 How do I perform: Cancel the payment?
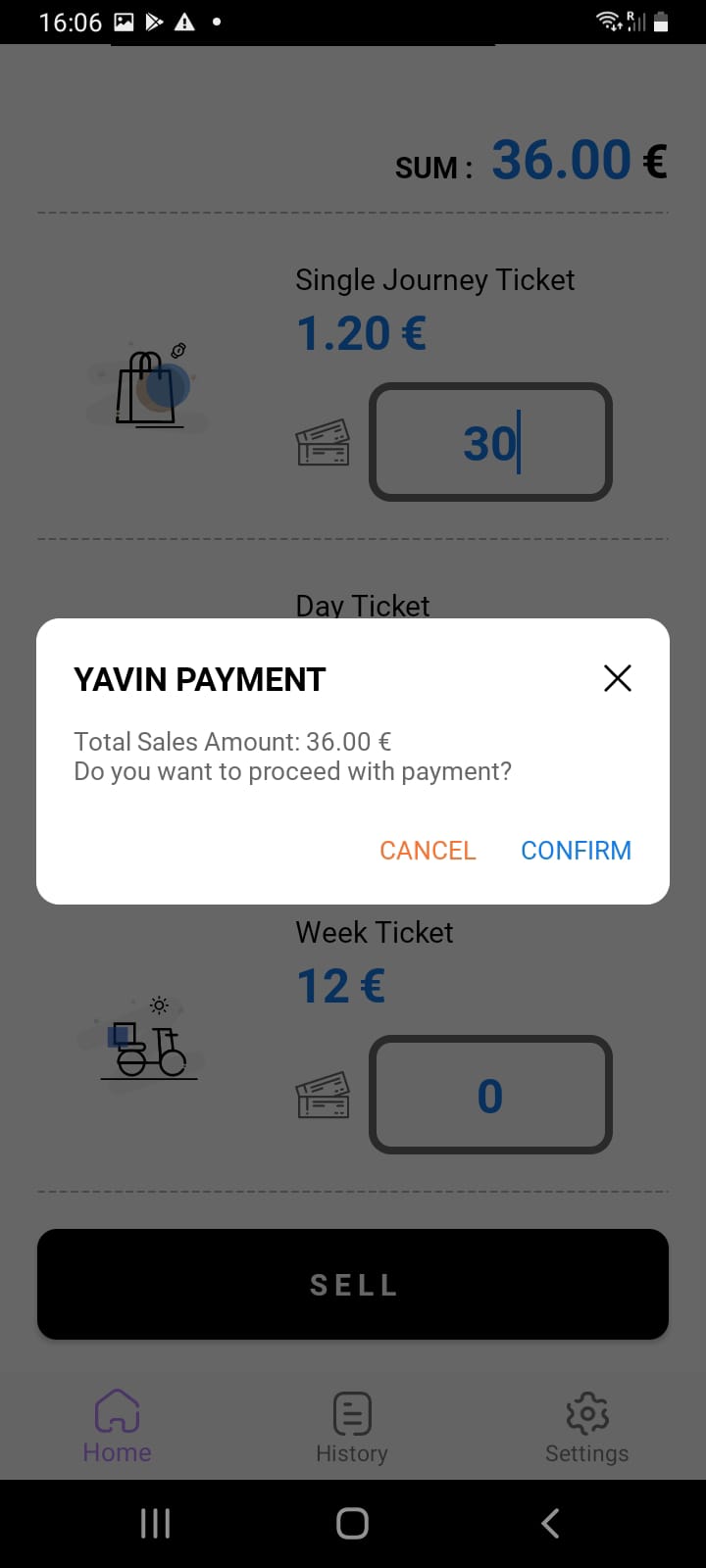(428, 851)
